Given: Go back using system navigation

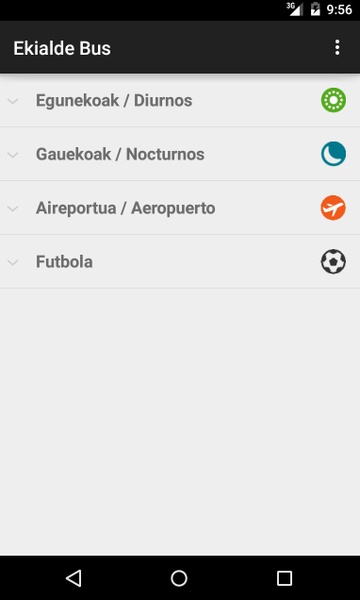Looking at the screenshot, I should (73, 578).
